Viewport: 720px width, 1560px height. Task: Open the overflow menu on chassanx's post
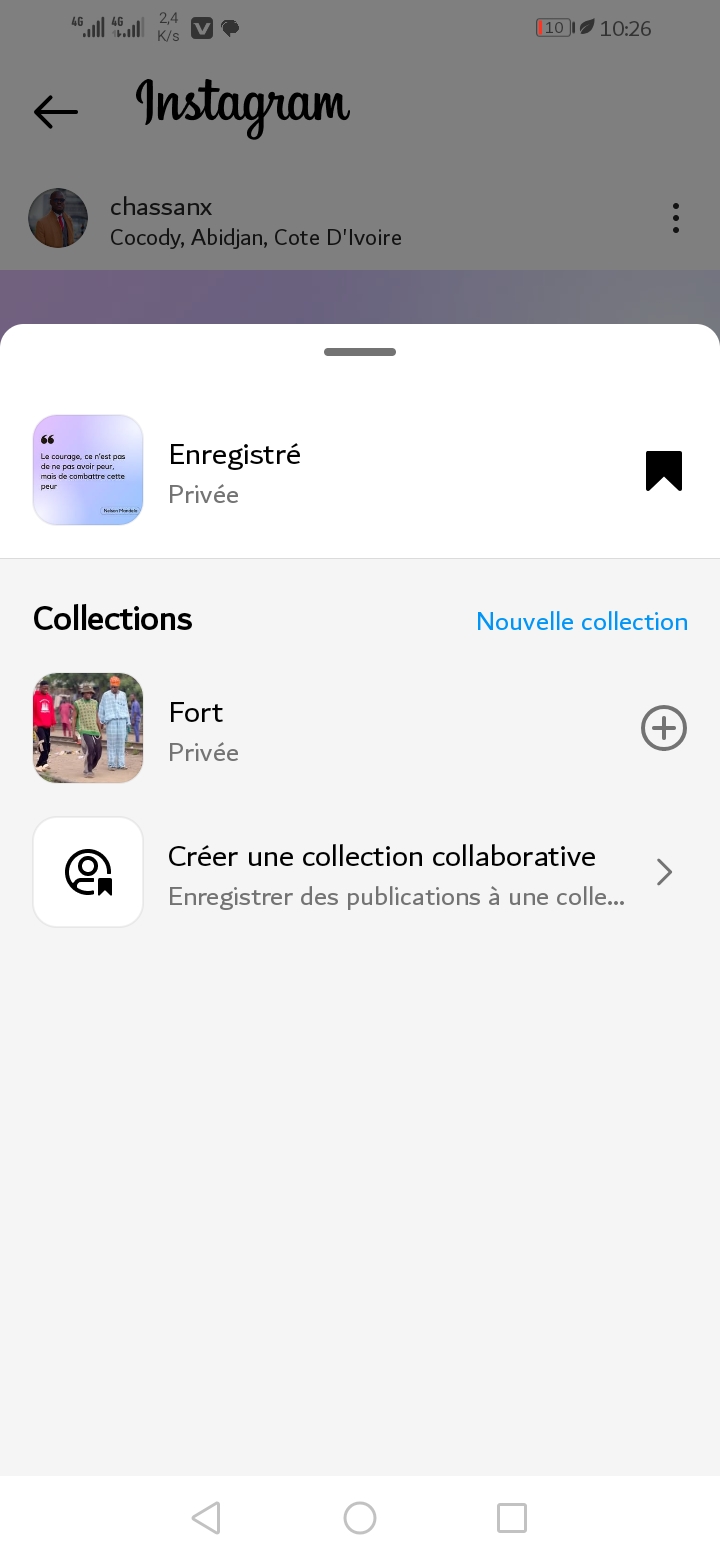tap(676, 218)
